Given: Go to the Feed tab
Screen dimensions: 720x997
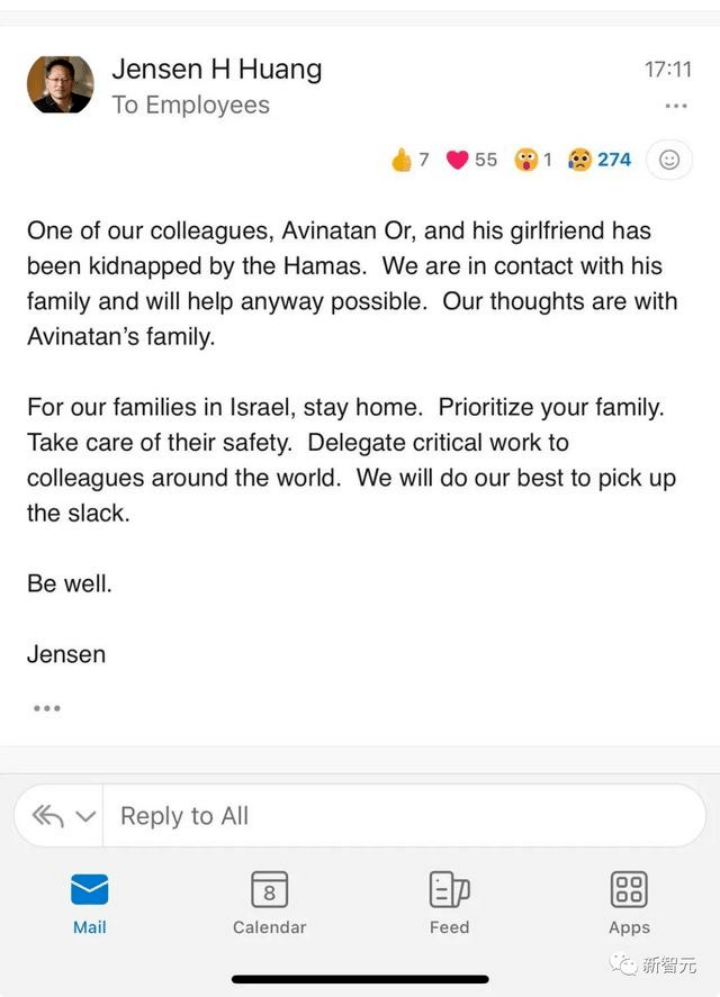Looking at the screenshot, I should tap(449, 902).
